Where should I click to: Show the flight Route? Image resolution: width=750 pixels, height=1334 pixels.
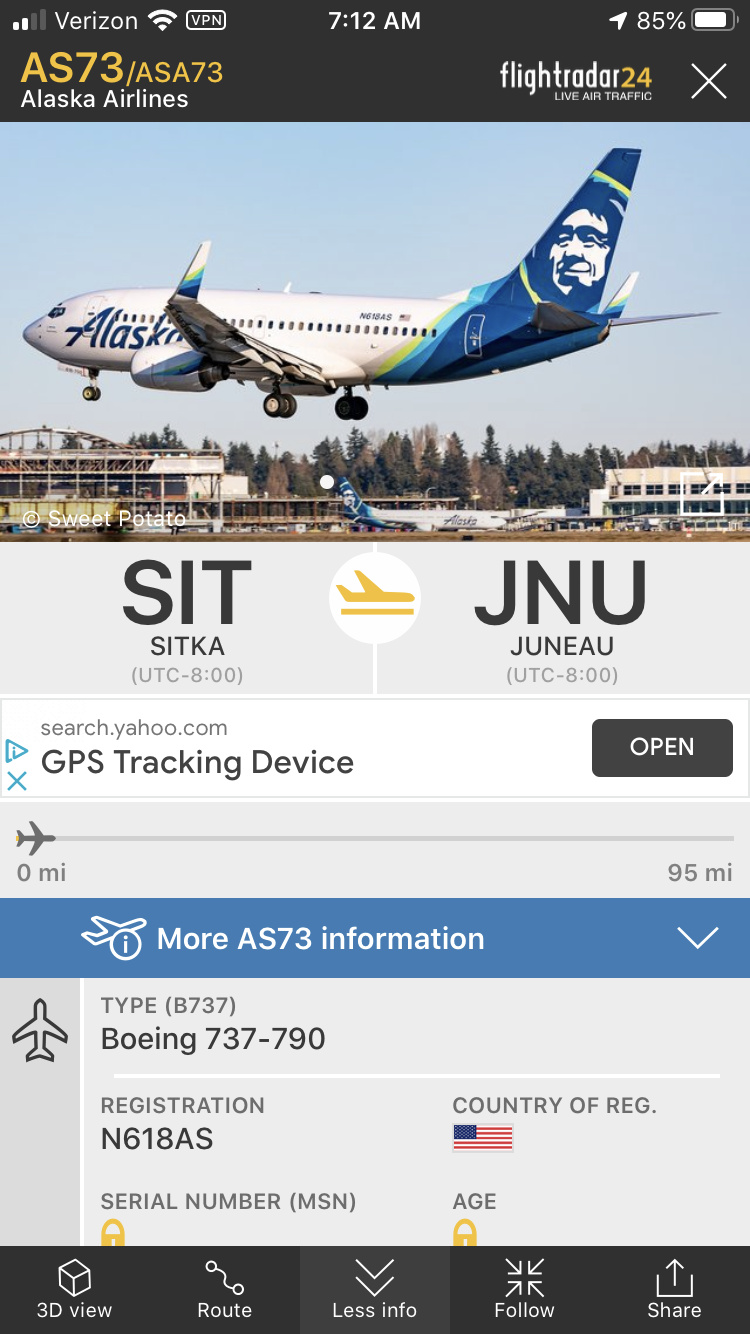(x=225, y=1290)
